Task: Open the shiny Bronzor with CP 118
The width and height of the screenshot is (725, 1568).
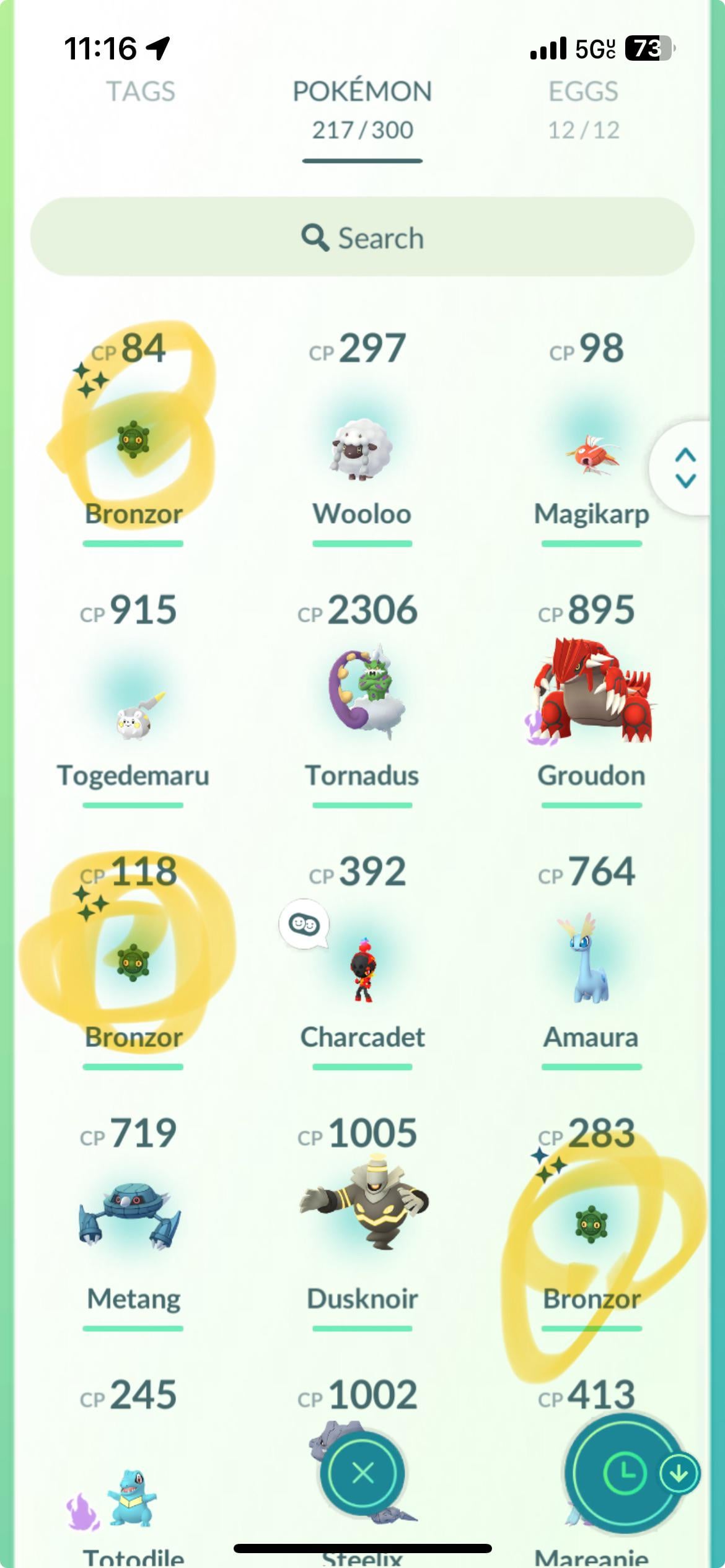Action: pyautogui.click(x=133, y=963)
